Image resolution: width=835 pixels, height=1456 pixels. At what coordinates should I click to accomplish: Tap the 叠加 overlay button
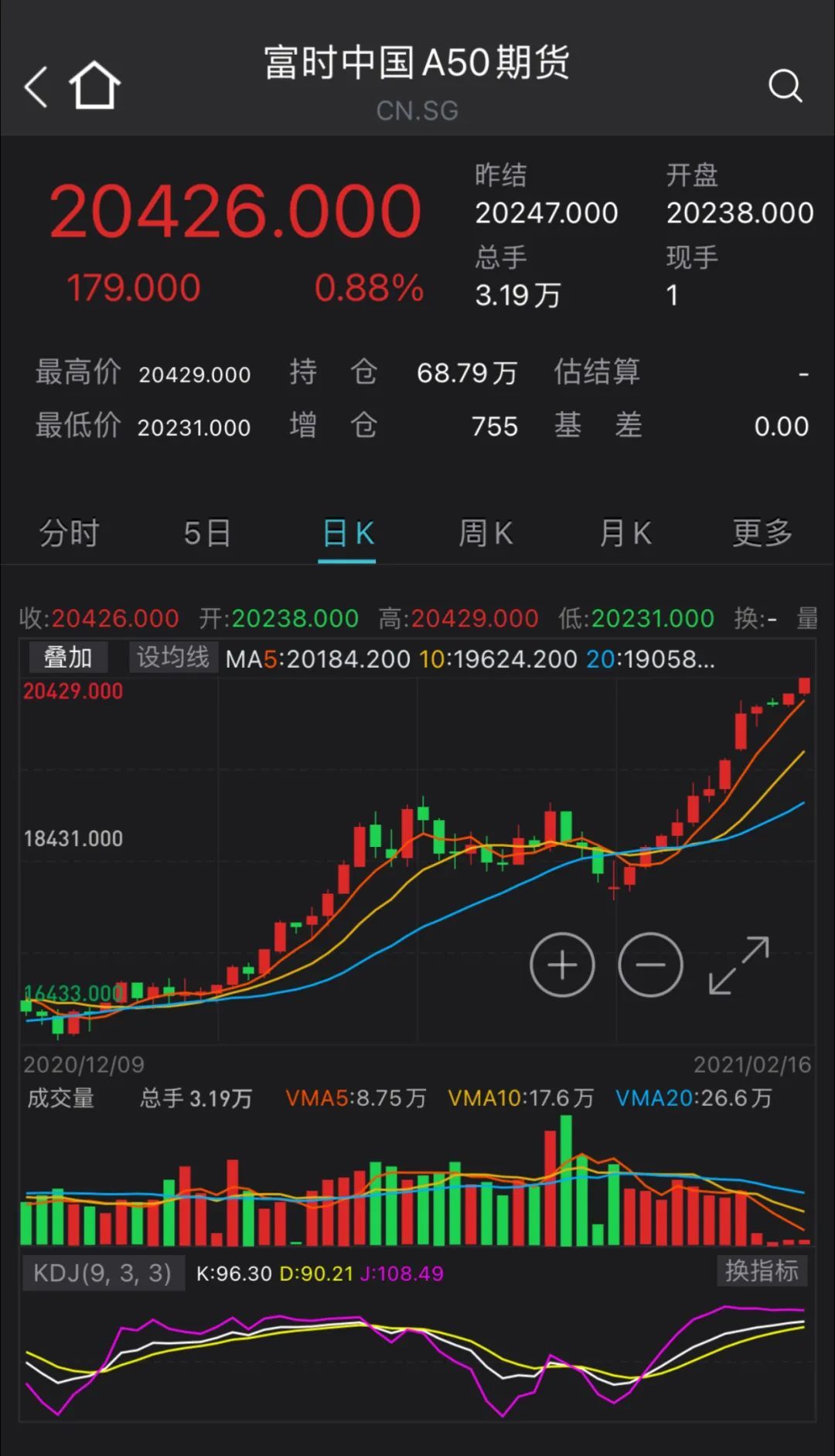68,658
